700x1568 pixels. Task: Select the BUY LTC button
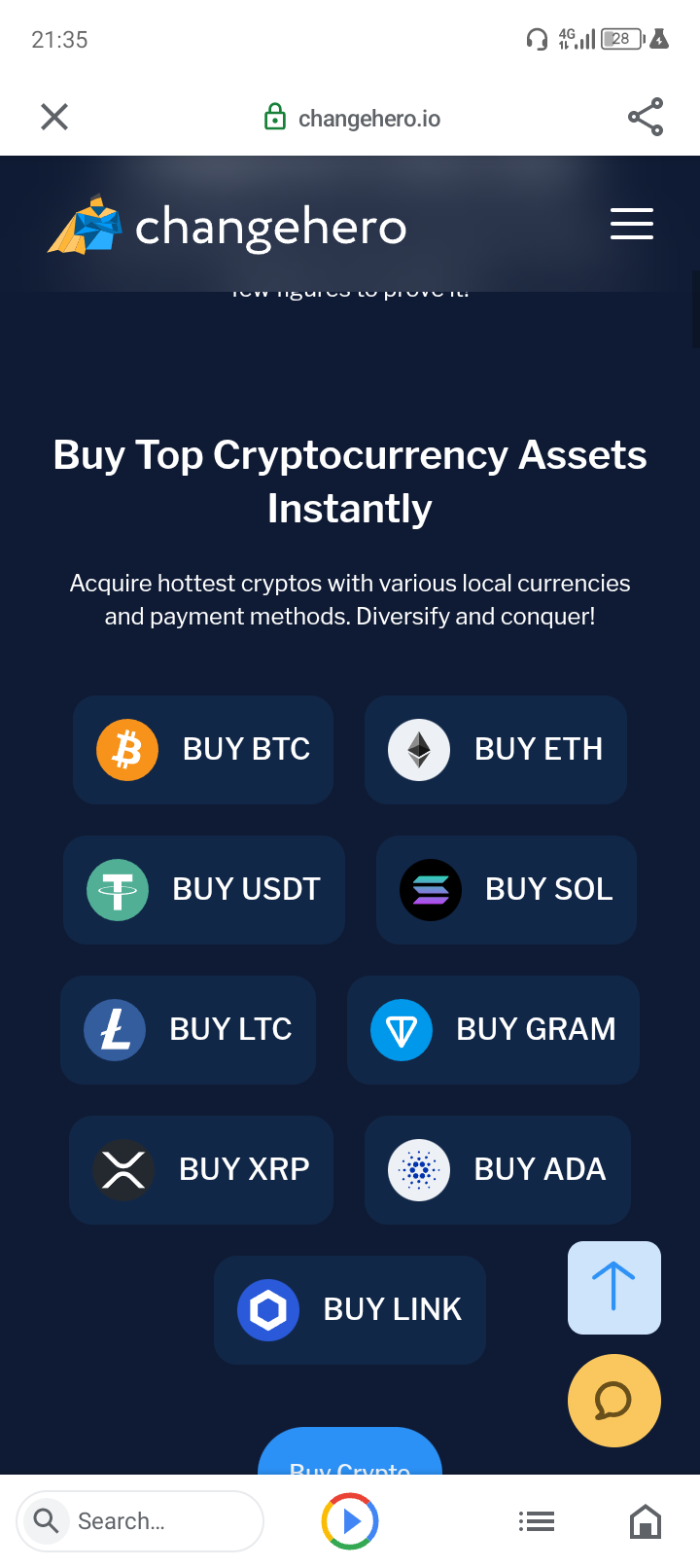coord(189,1030)
